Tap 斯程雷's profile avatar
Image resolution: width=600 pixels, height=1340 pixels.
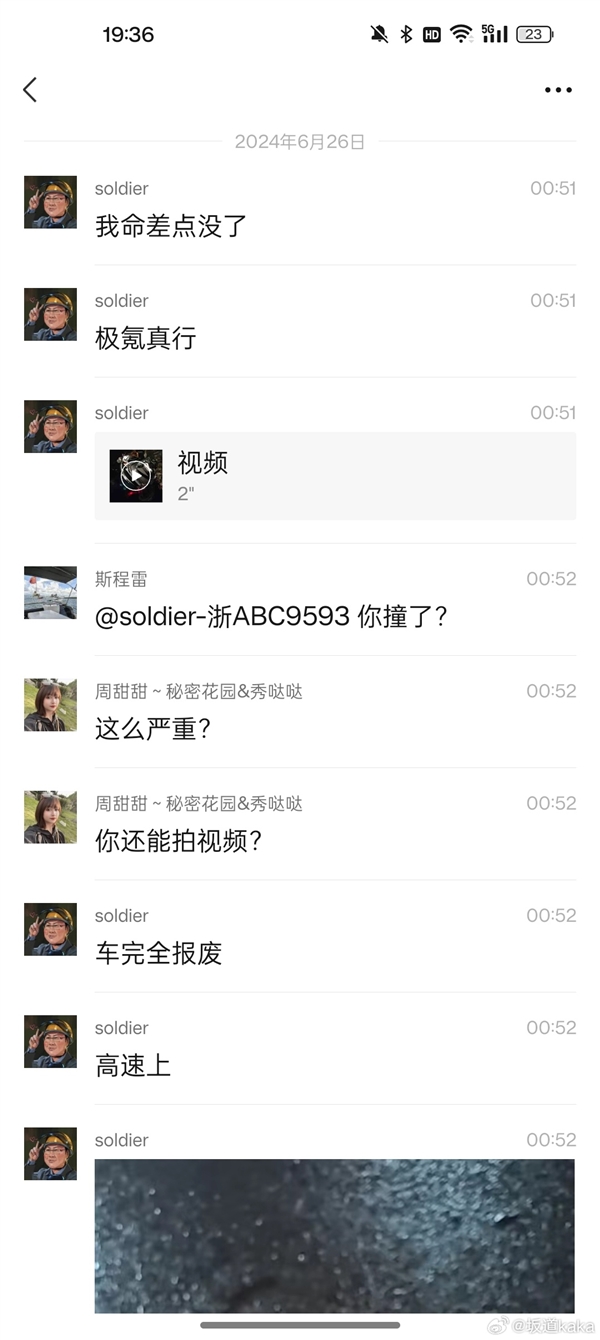point(50,593)
